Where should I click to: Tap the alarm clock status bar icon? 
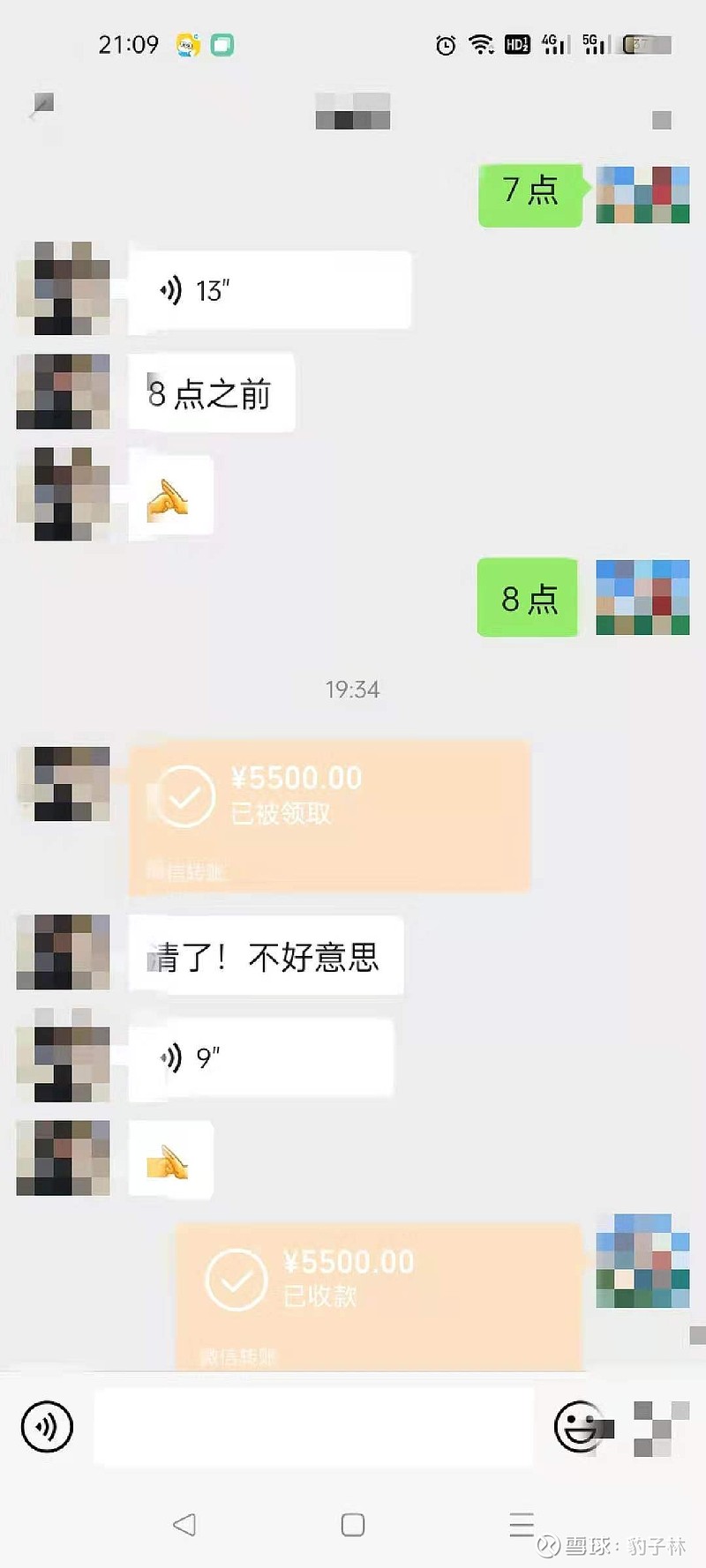[444, 43]
